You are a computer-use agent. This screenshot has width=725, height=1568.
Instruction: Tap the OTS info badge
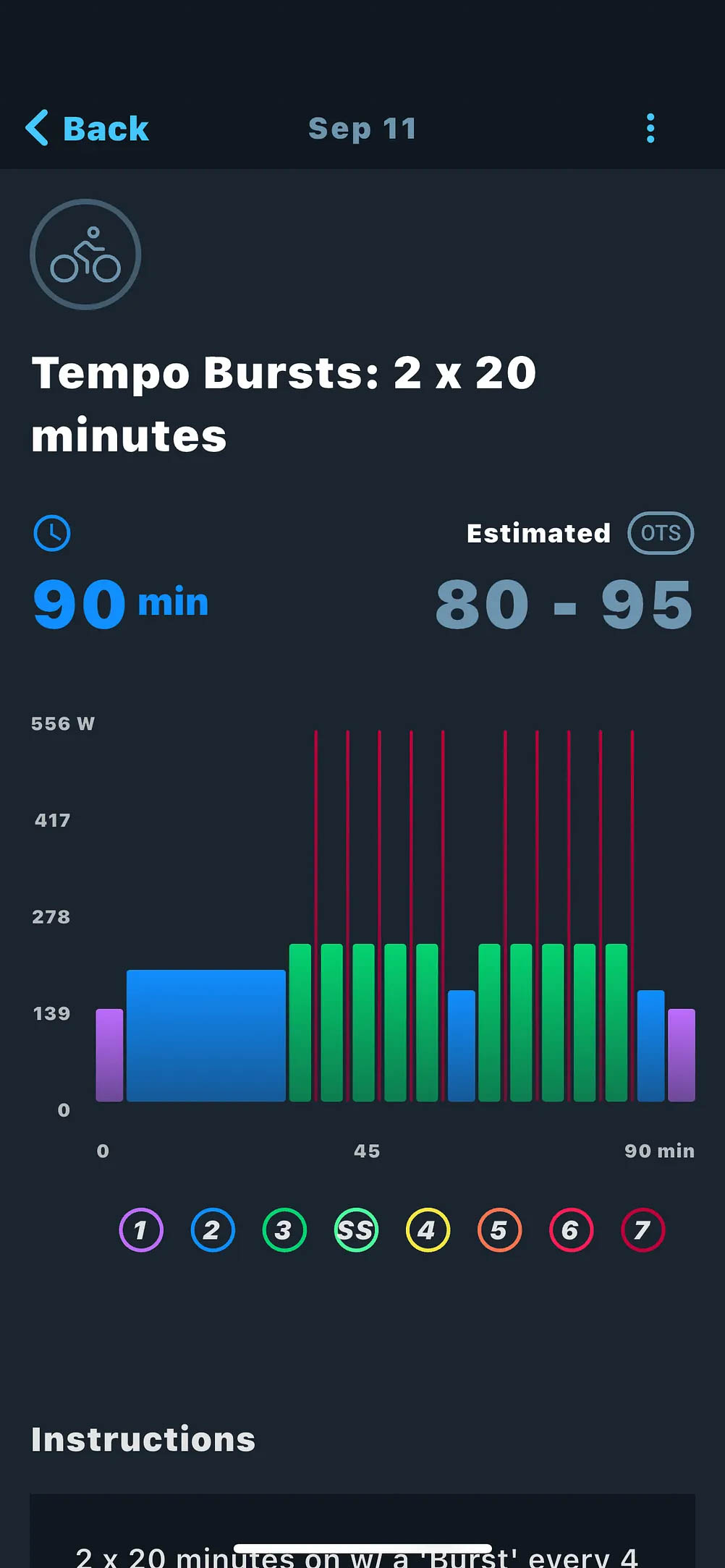660,533
